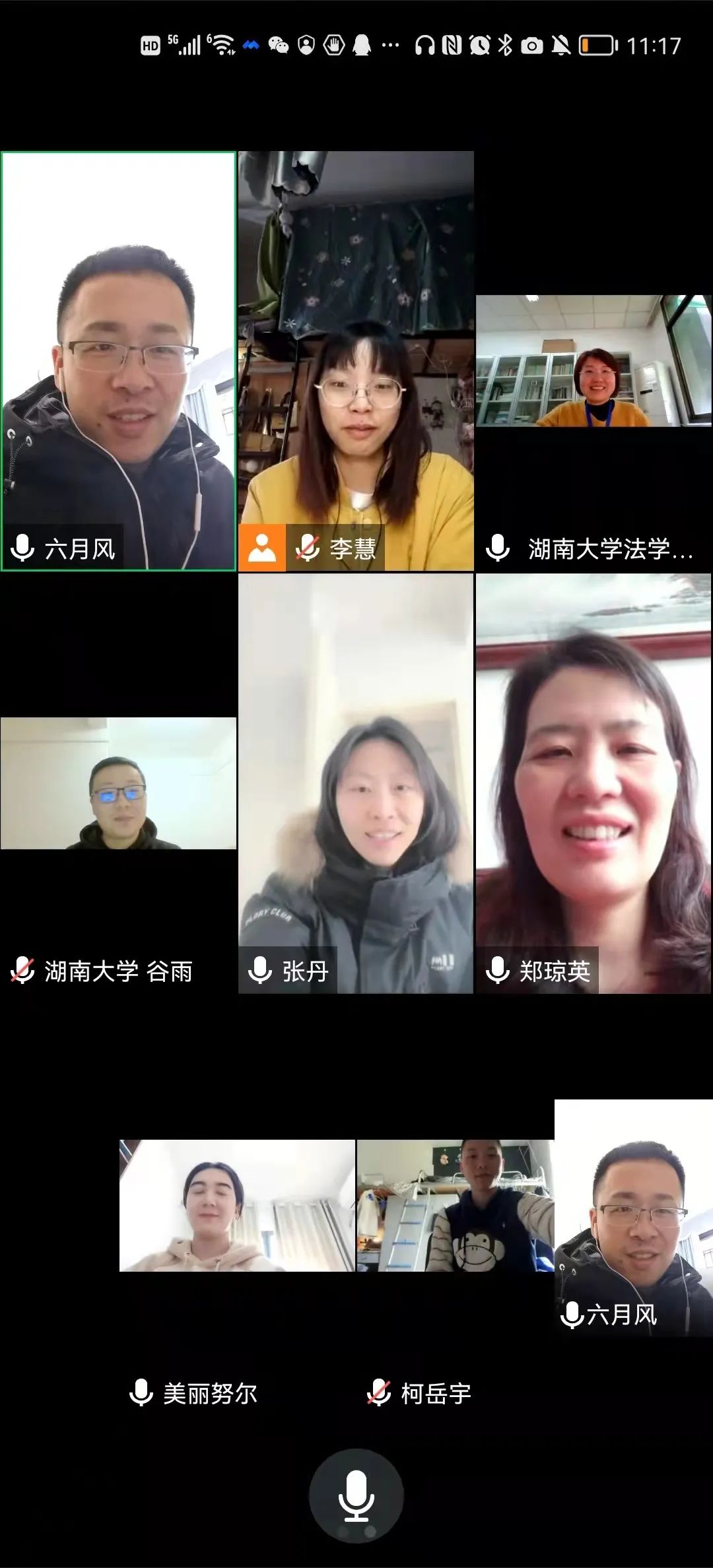
Task: Open 美丽努尔's video tile
Action: 237,1206
